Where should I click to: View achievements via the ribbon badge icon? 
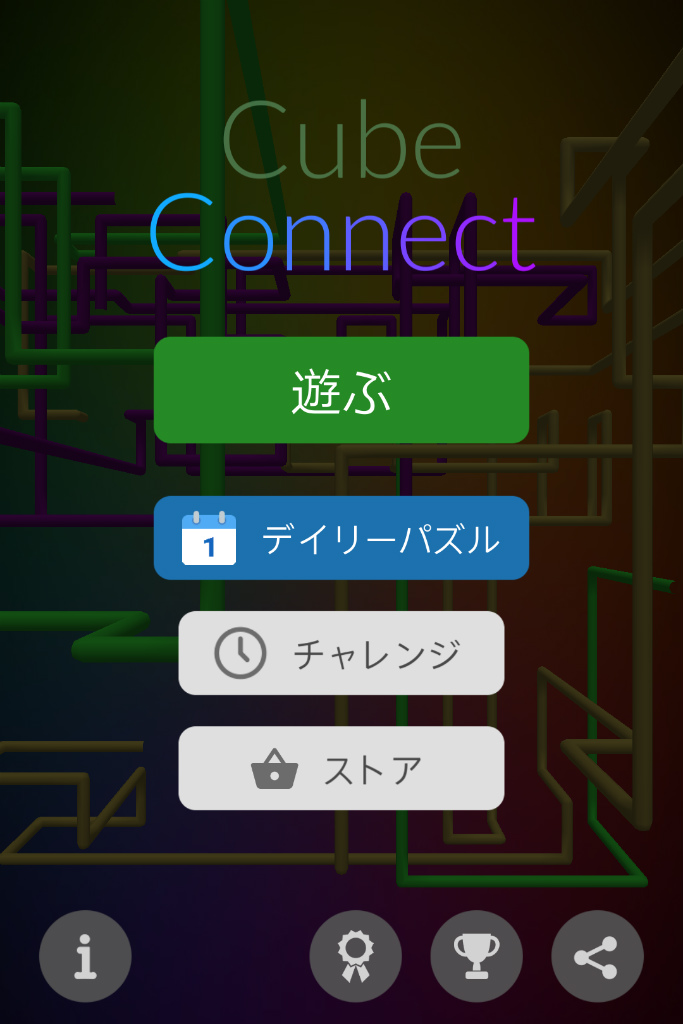tap(356, 957)
